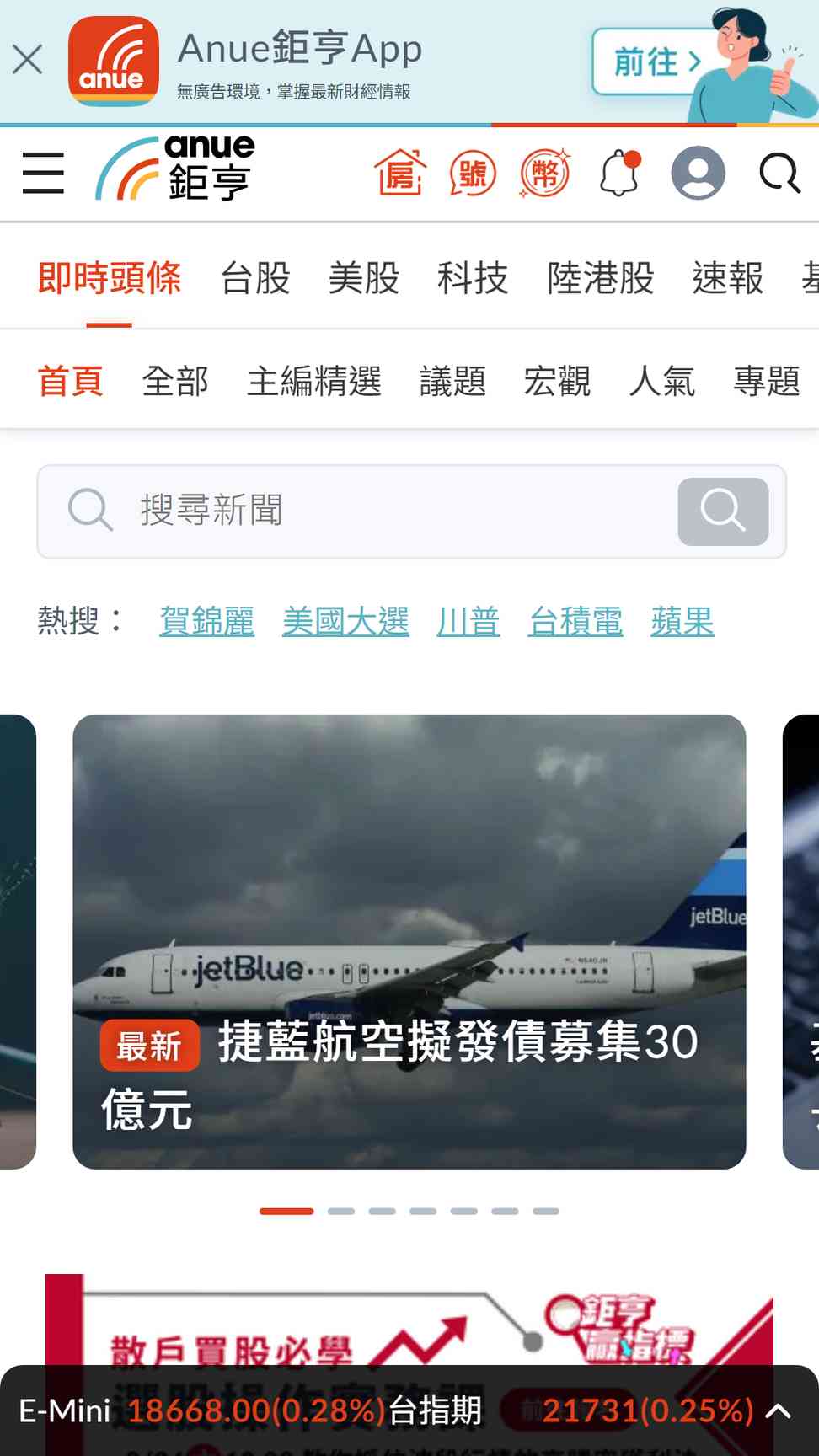Open hot search link 台積電
Viewport: 819px width, 1456px height.
pos(575,622)
